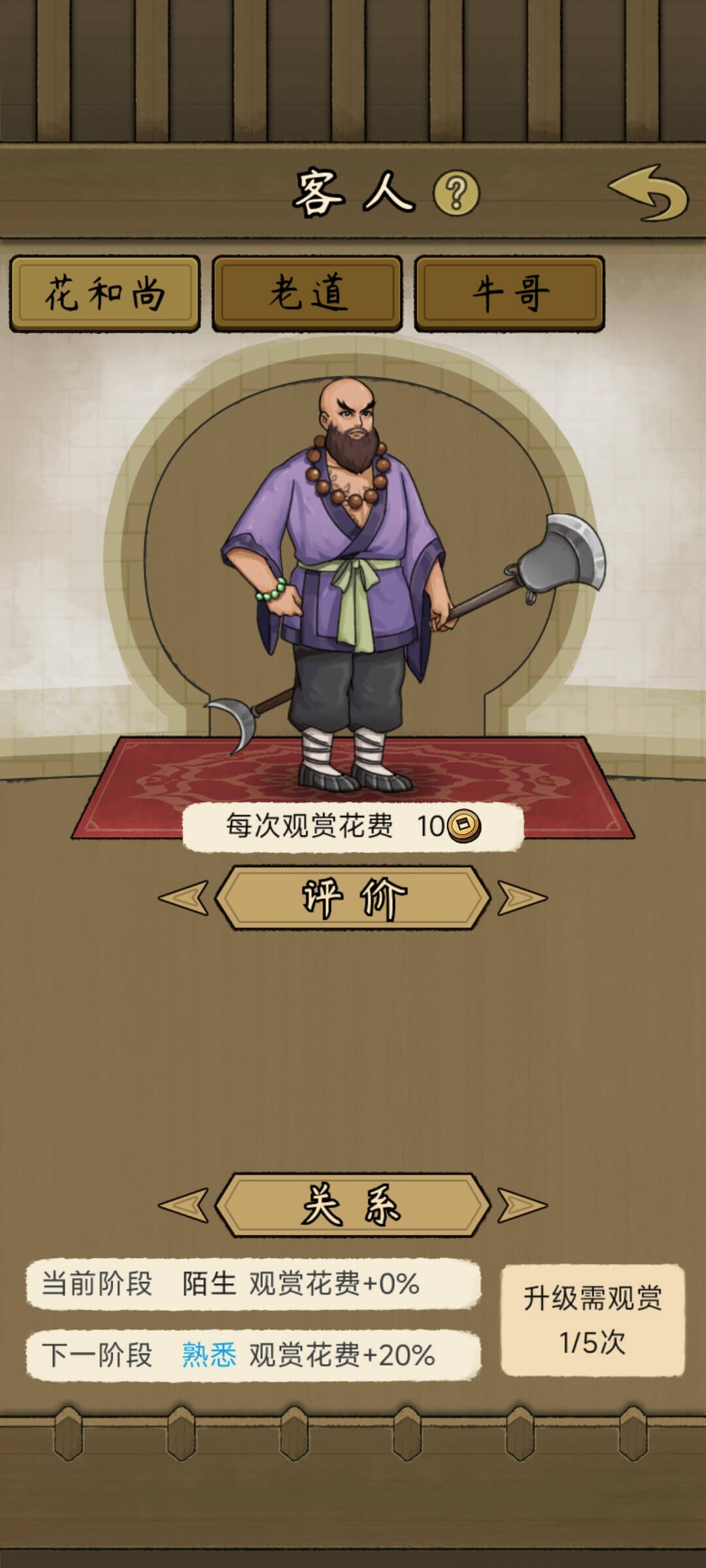Select the 花和尚 guest tab
Image resolution: width=706 pixels, height=1568 pixels.
pos(105,293)
